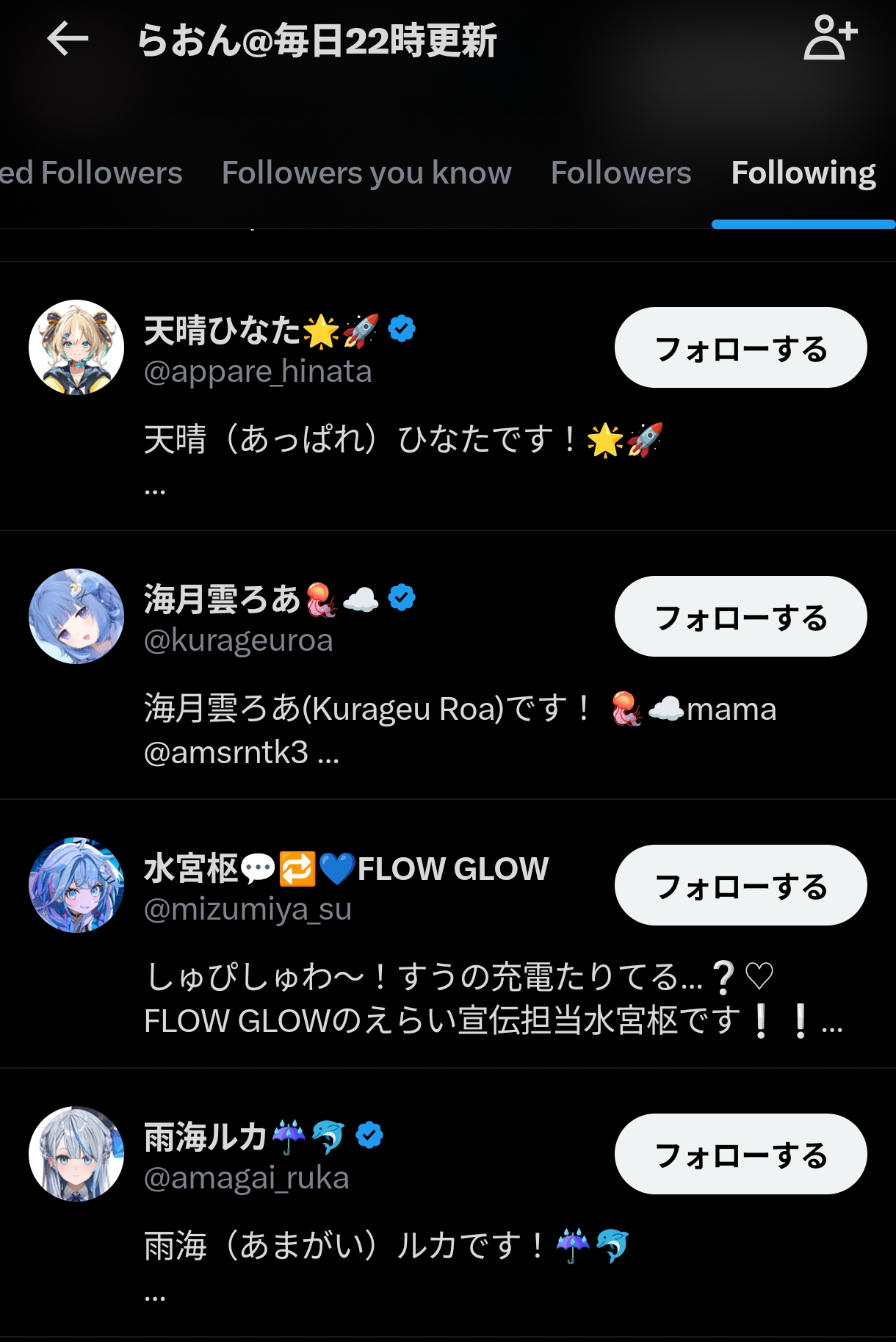This screenshot has height=1342, width=896.
Task: Follow 海月雲ろあ with the フォローする button
Action: (x=740, y=617)
